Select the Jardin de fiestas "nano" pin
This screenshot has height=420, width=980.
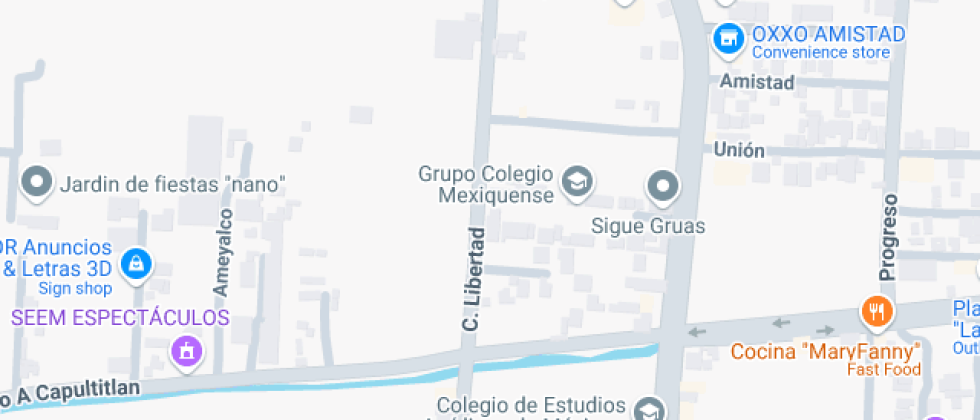[38, 183]
